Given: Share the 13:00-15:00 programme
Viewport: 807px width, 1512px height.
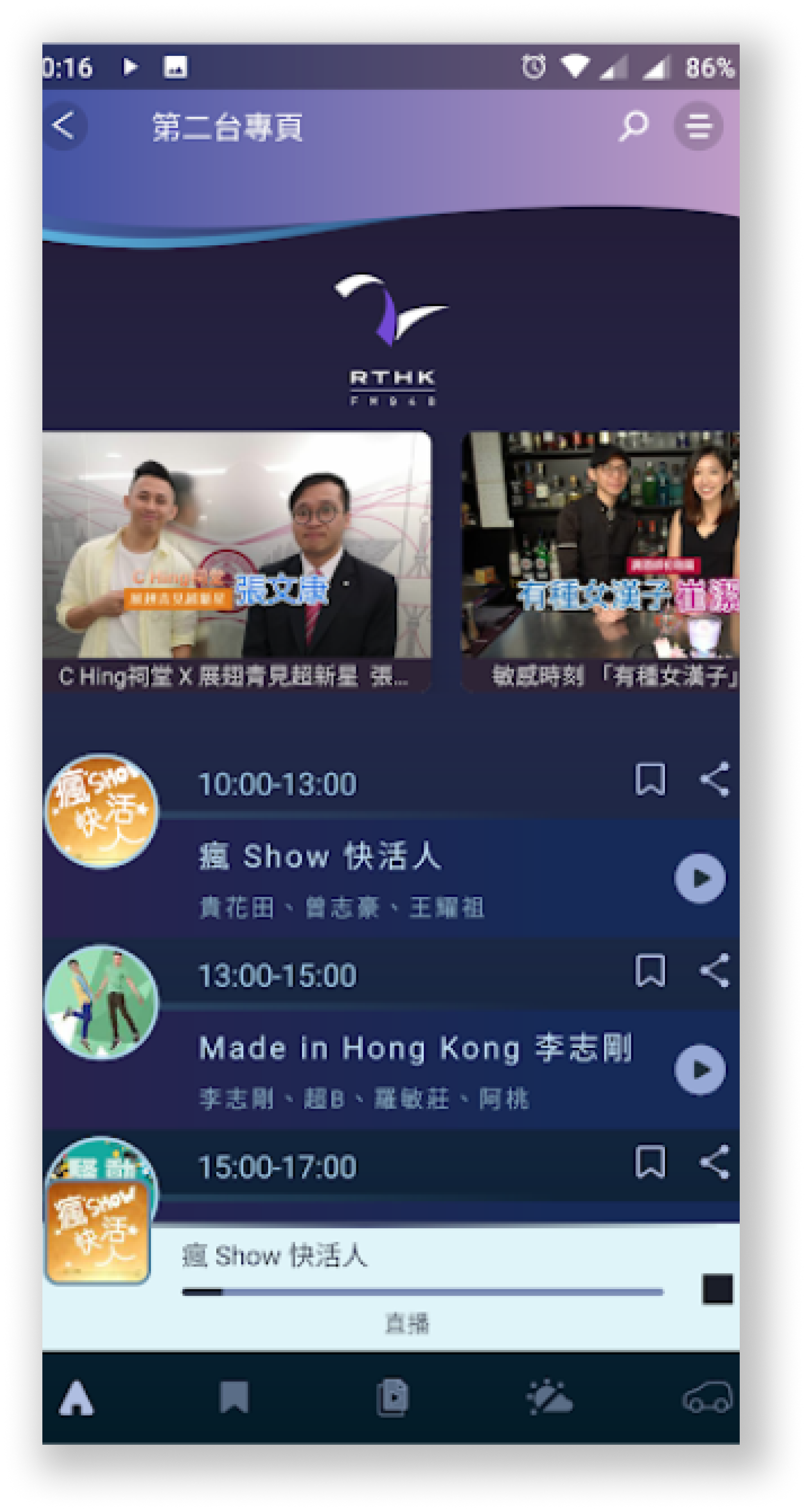Looking at the screenshot, I should pos(715,971).
